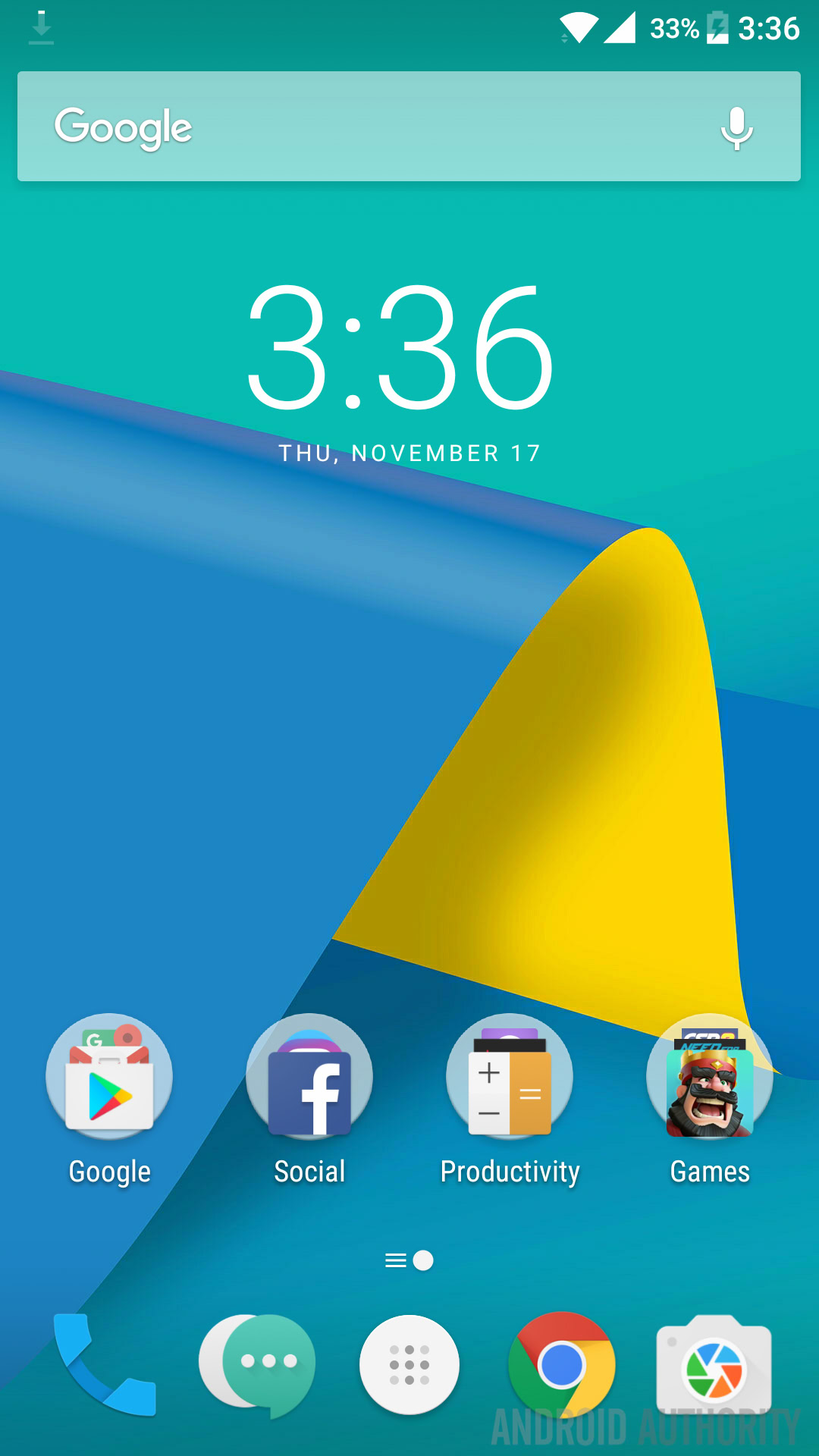Image resolution: width=819 pixels, height=1456 pixels.
Task: Open the Social folder
Action: tap(309, 1077)
